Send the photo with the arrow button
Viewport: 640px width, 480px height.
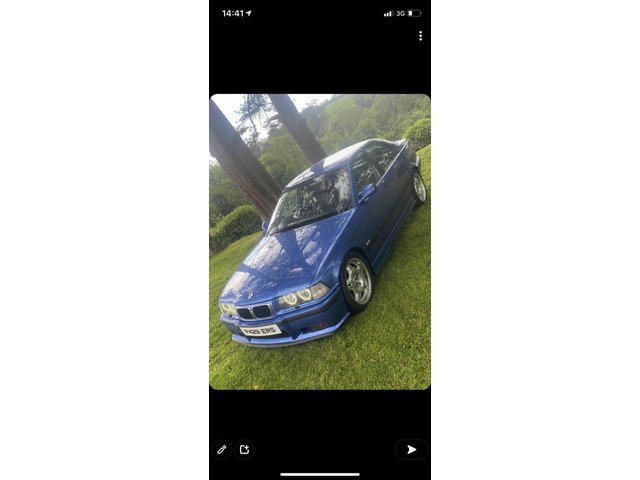click(x=411, y=450)
